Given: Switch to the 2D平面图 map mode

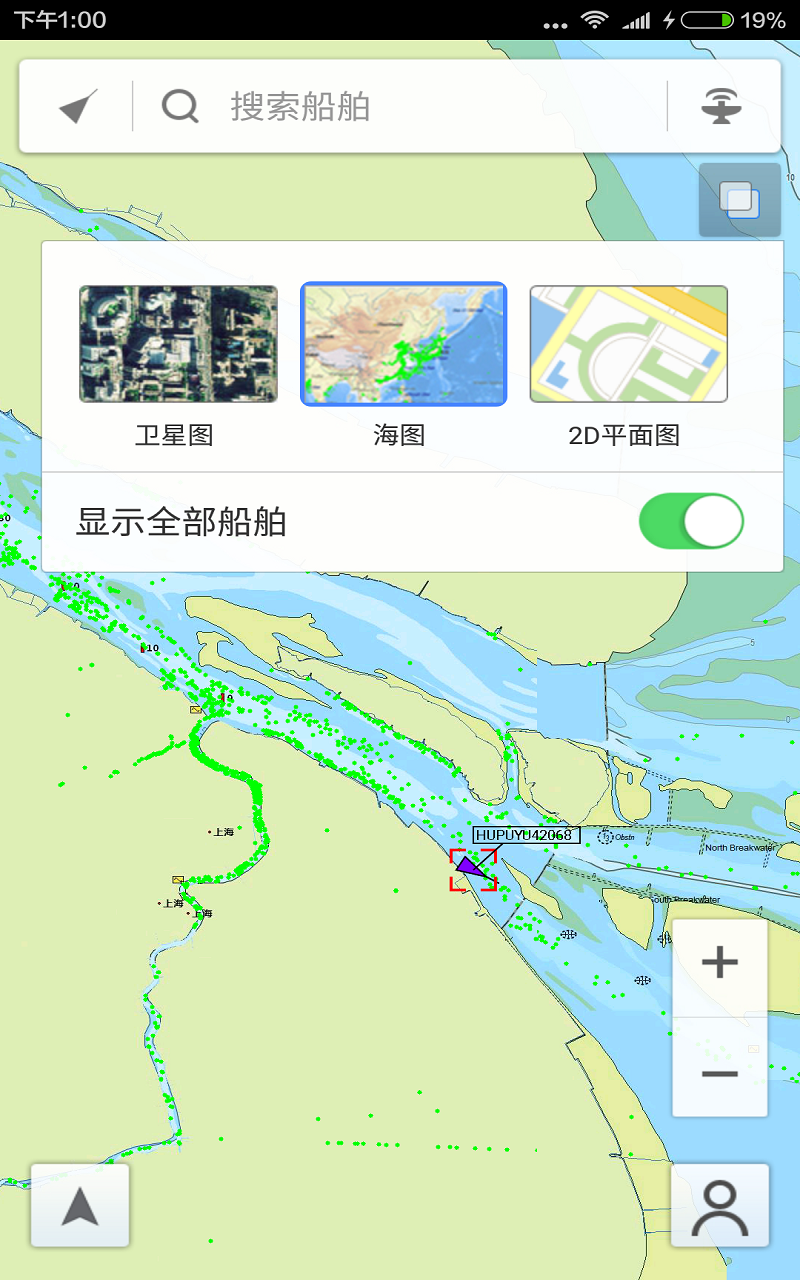Looking at the screenshot, I should click(x=628, y=344).
